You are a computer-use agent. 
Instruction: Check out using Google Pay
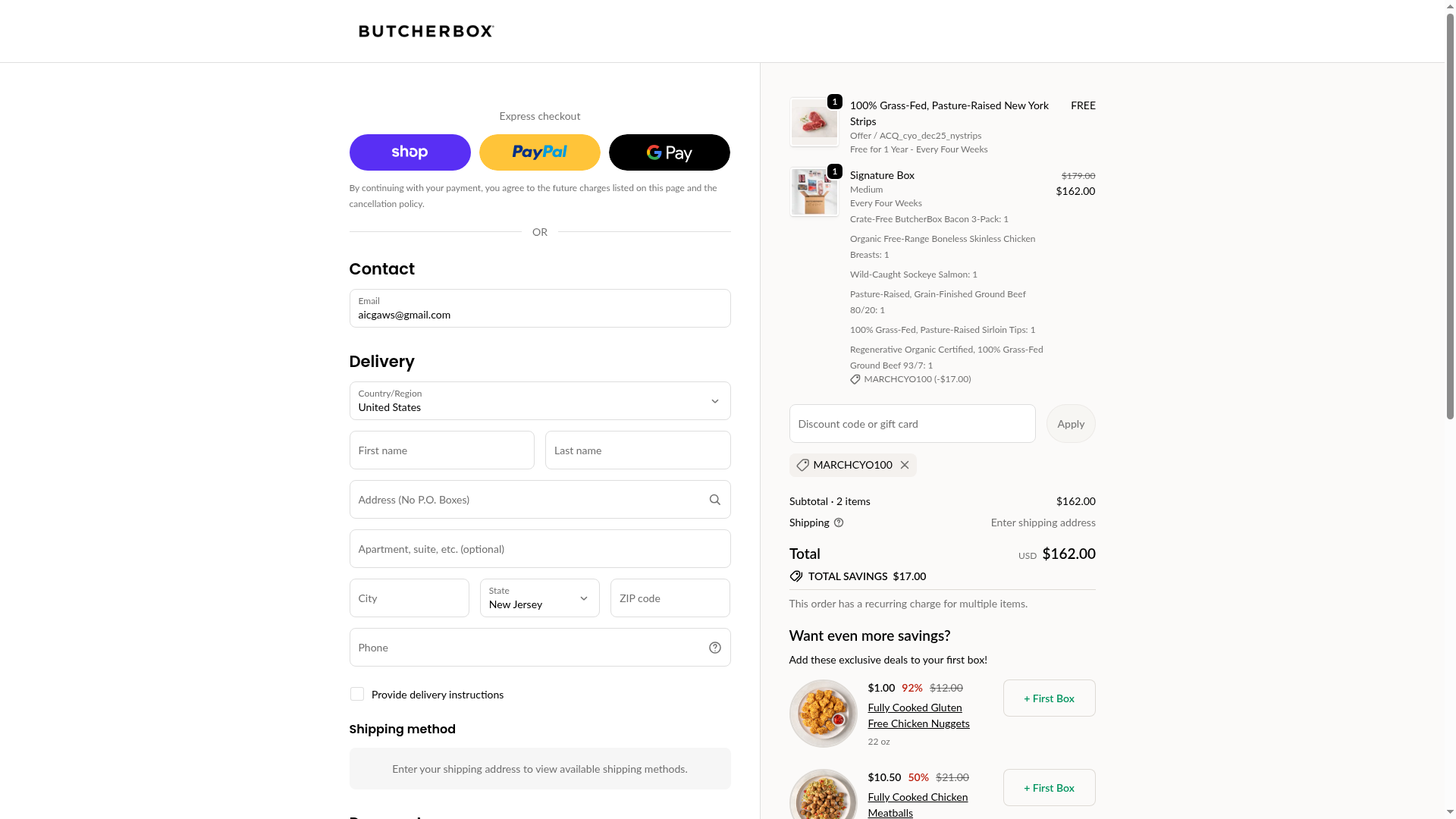pyautogui.click(x=669, y=152)
